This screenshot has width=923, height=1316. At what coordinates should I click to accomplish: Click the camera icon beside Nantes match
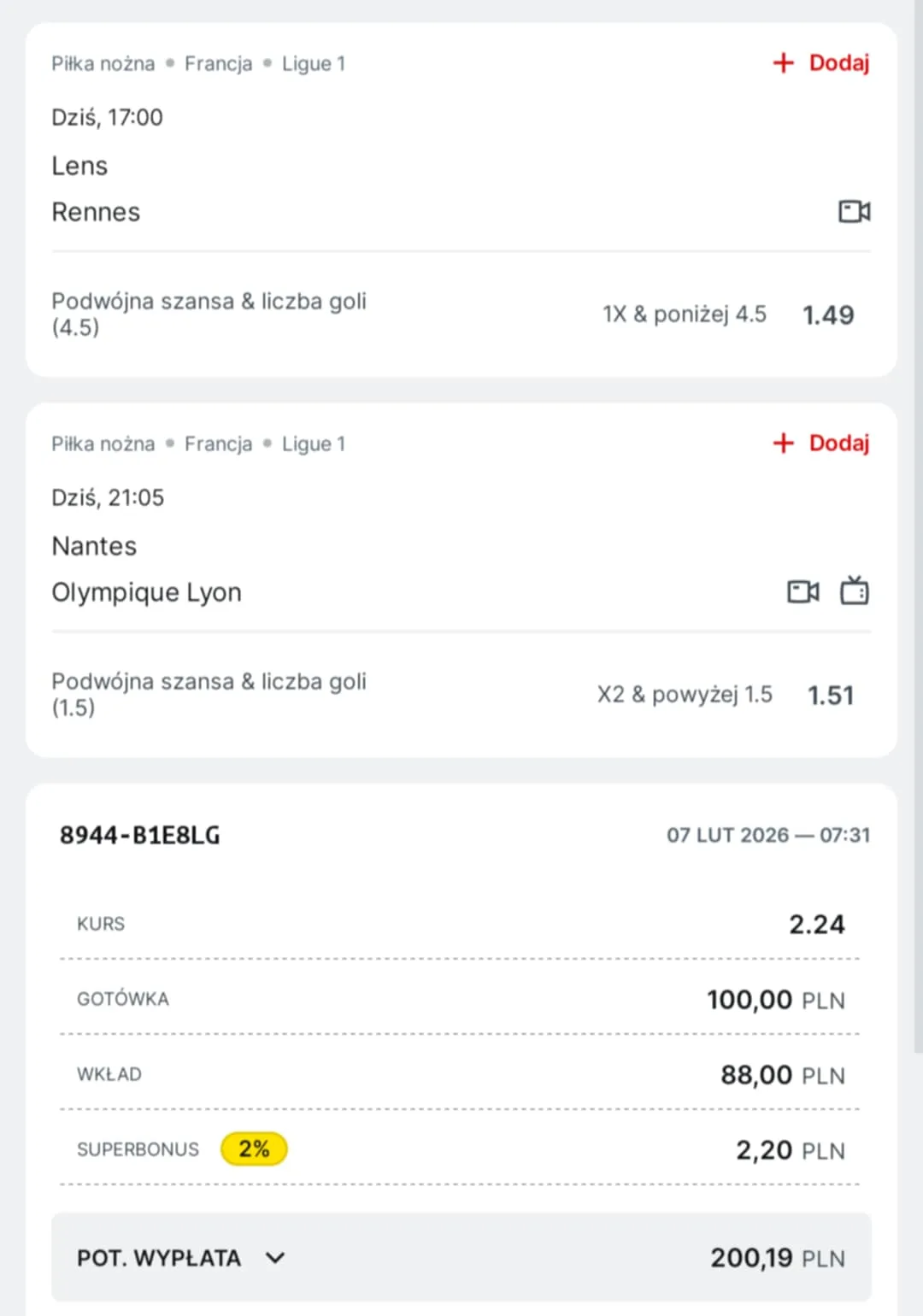[x=802, y=590]
